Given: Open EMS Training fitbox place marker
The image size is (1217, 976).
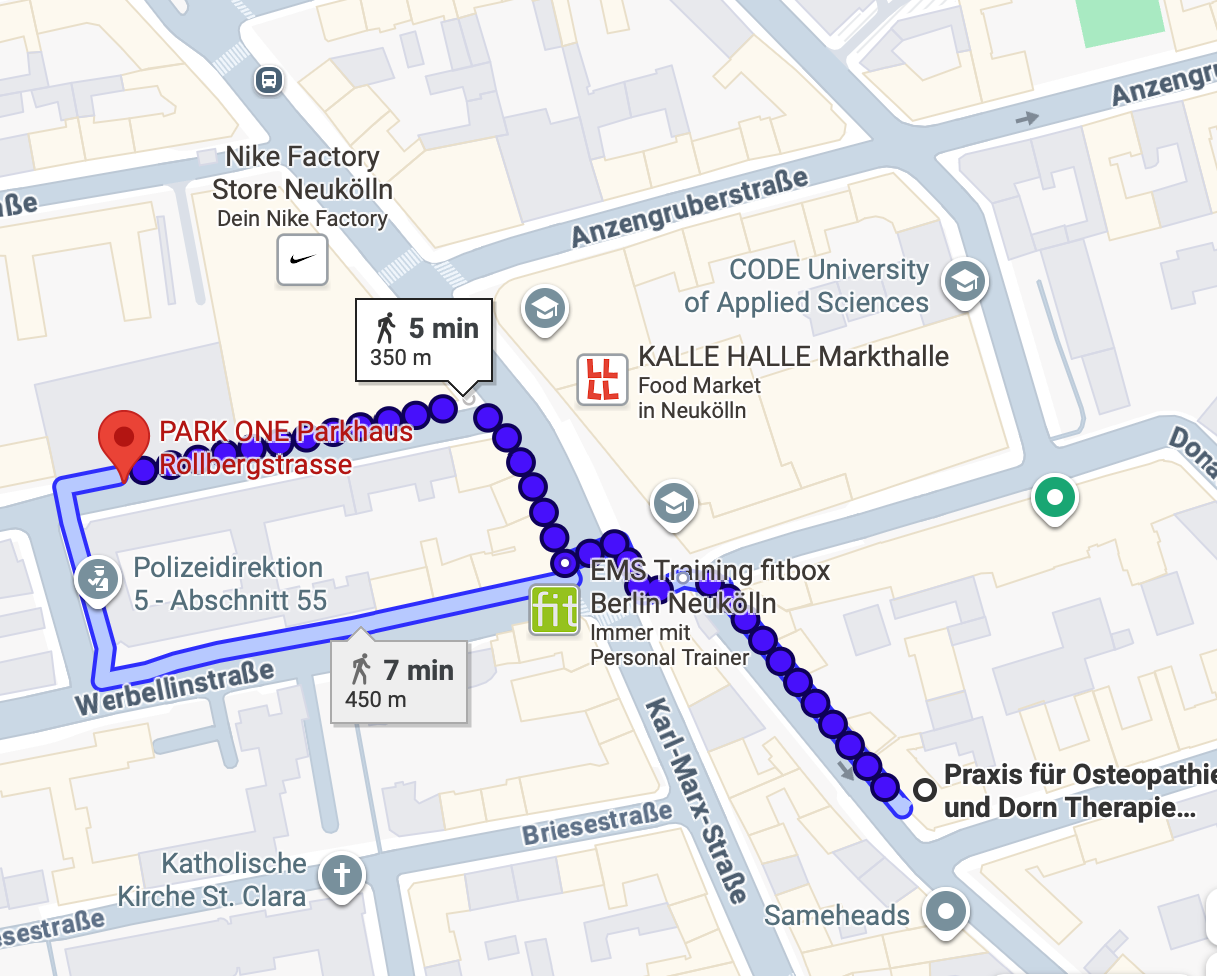Looking at the screenshot, I should click(x=554, y=611).
